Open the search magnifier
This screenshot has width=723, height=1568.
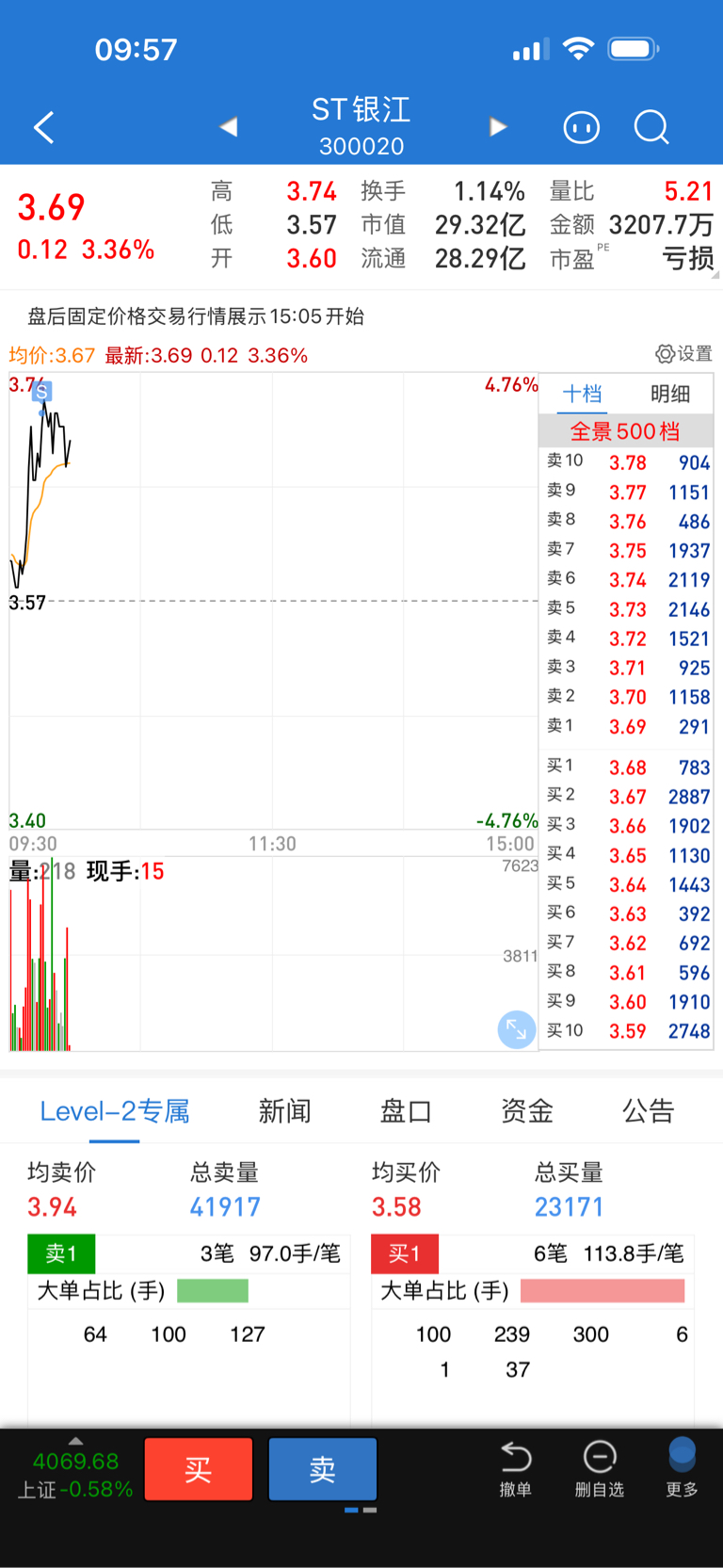point(651,127)
